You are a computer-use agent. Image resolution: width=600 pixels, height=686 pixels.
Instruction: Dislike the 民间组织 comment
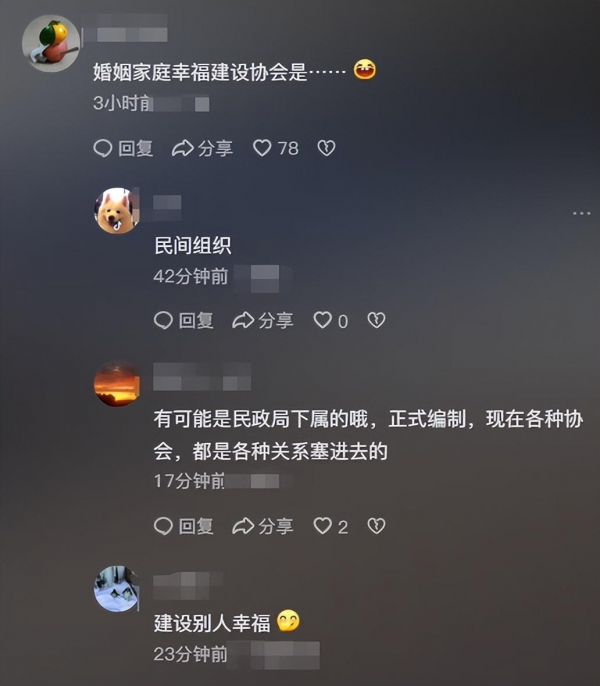tap(376, 321)
